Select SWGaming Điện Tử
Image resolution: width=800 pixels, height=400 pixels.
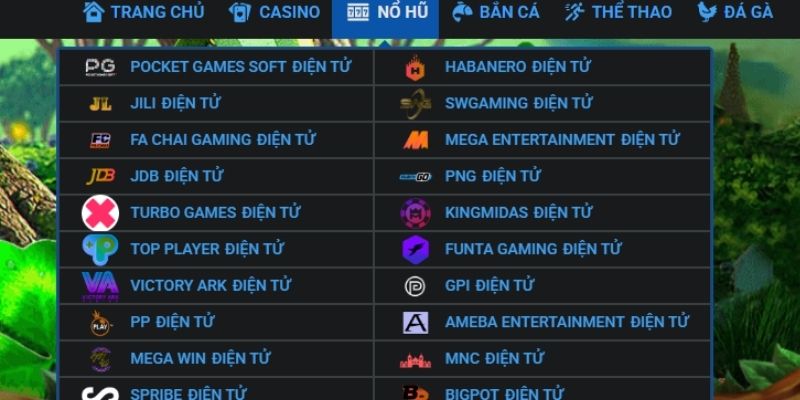[x=518, y=103]
